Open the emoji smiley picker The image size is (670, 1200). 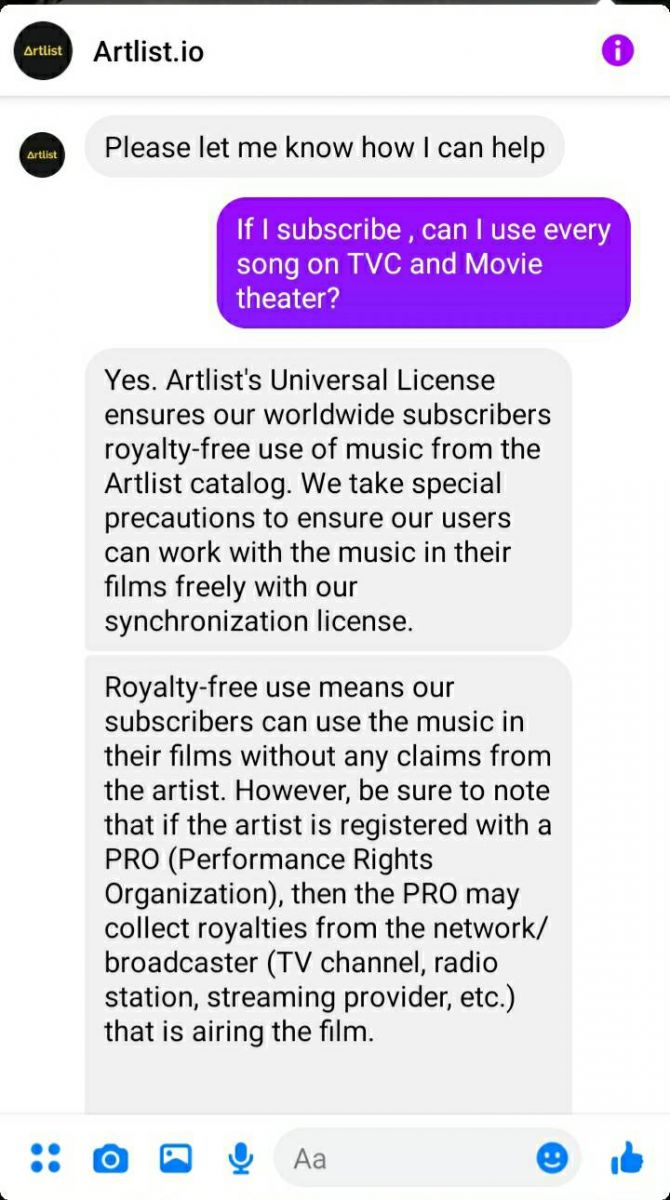coord(552,1158)
